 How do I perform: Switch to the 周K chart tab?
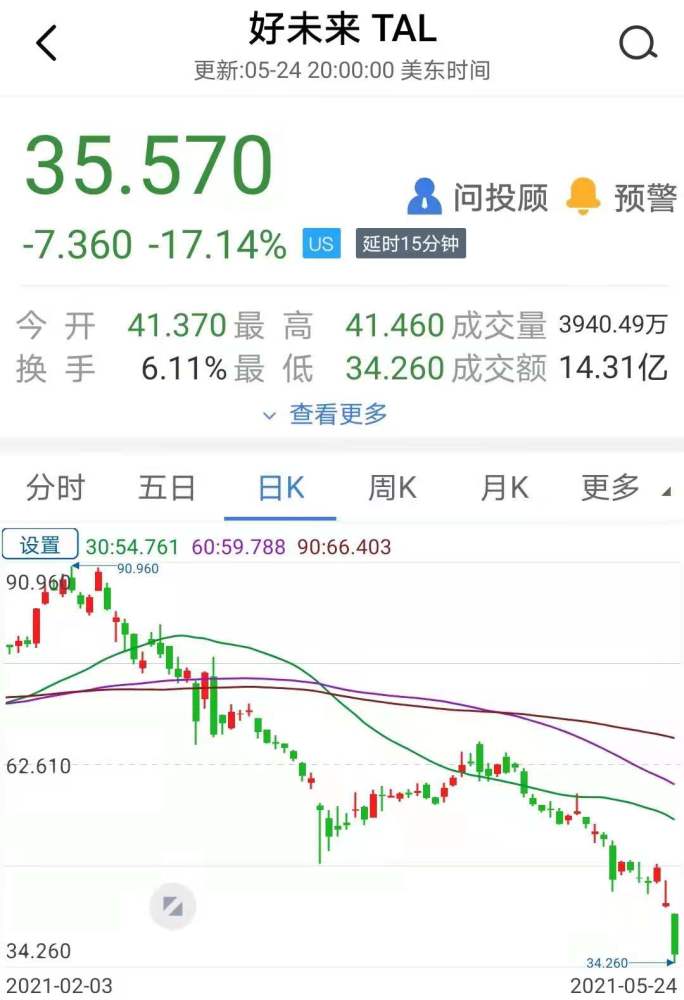click(x=392, y=488)
